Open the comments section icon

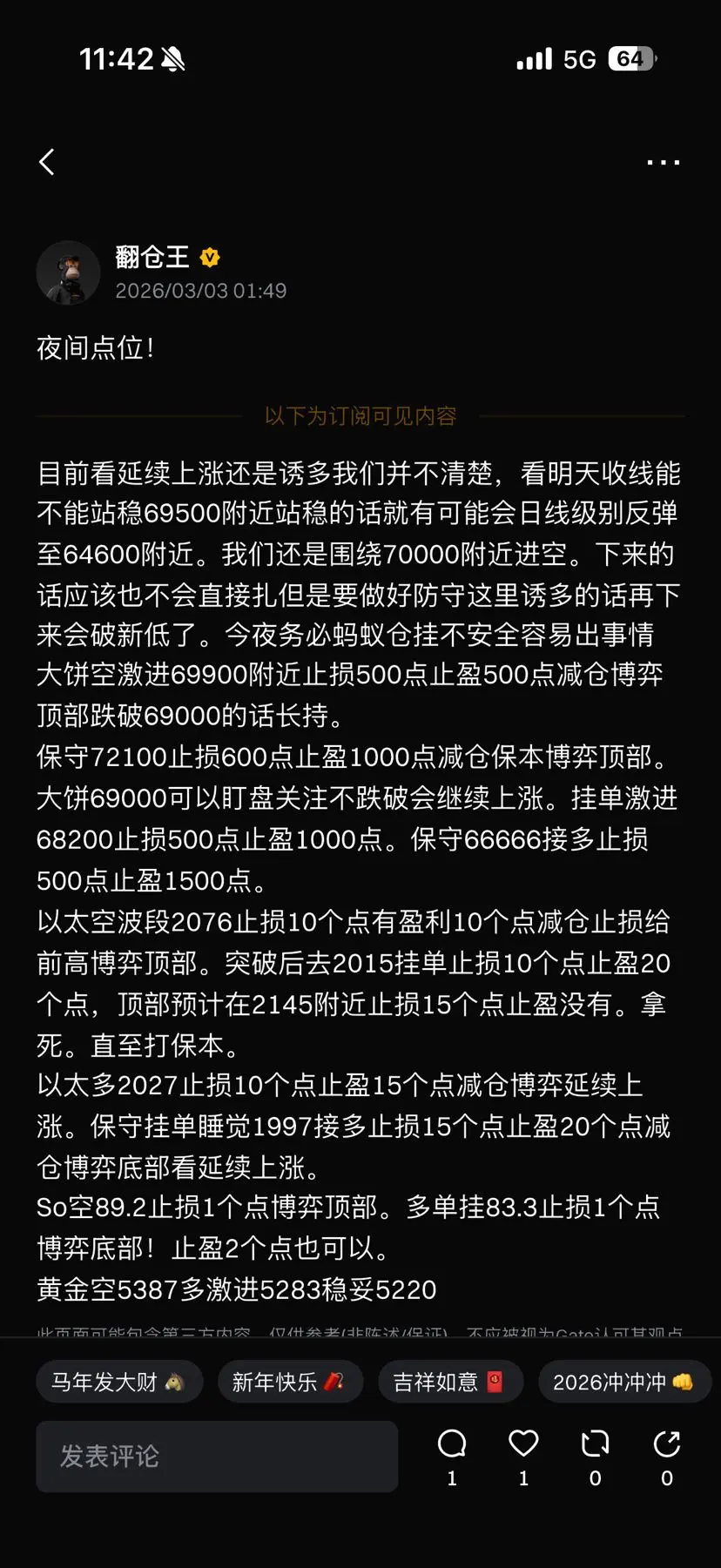pyautogui.click(x=451, y=1443)
